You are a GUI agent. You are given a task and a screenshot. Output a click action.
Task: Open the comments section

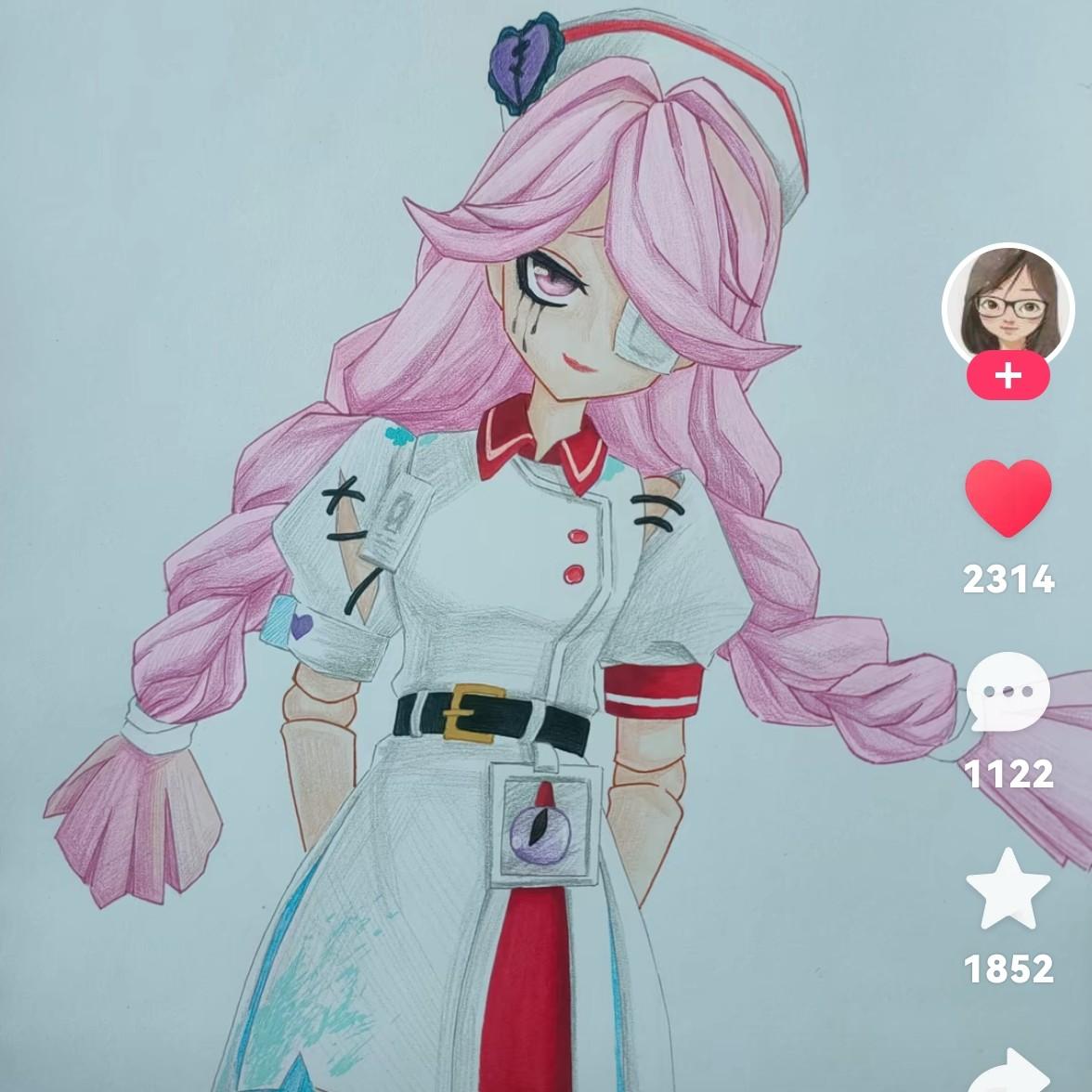click(1007, 694)
